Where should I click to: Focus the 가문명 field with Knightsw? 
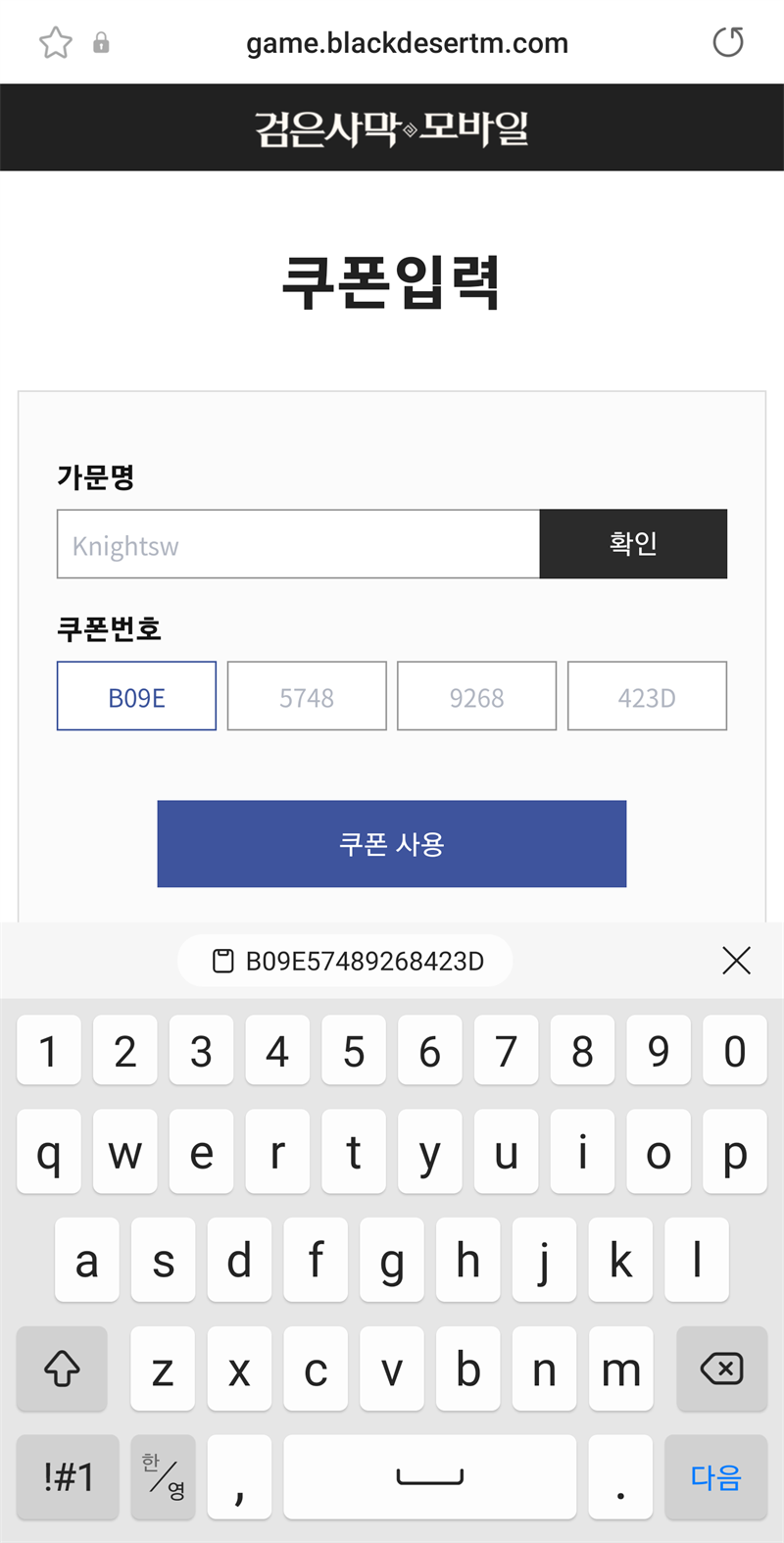[x=298, y=544]
